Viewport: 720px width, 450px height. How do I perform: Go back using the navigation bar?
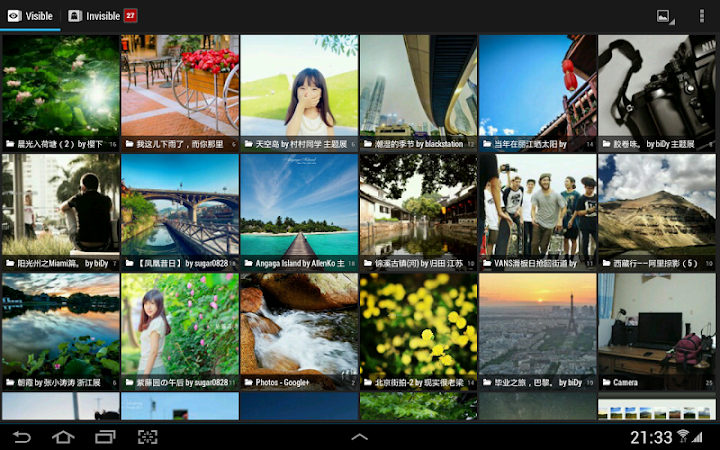(x=22, y=437)
